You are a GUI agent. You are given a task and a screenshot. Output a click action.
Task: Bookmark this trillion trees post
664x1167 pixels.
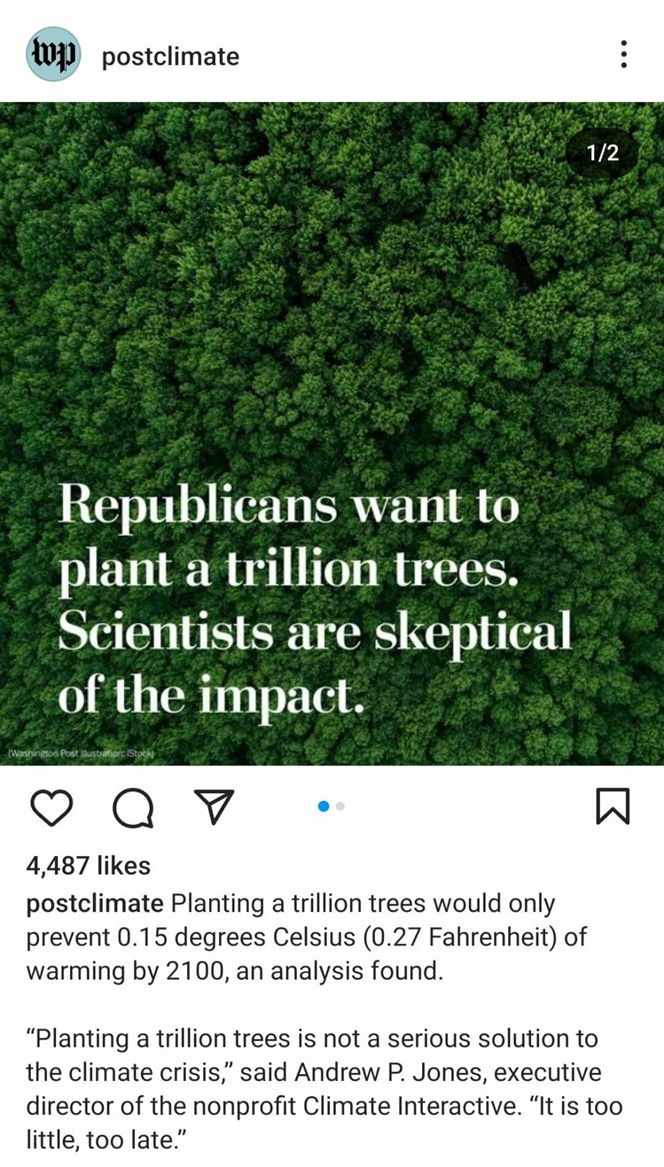[612, 807]
